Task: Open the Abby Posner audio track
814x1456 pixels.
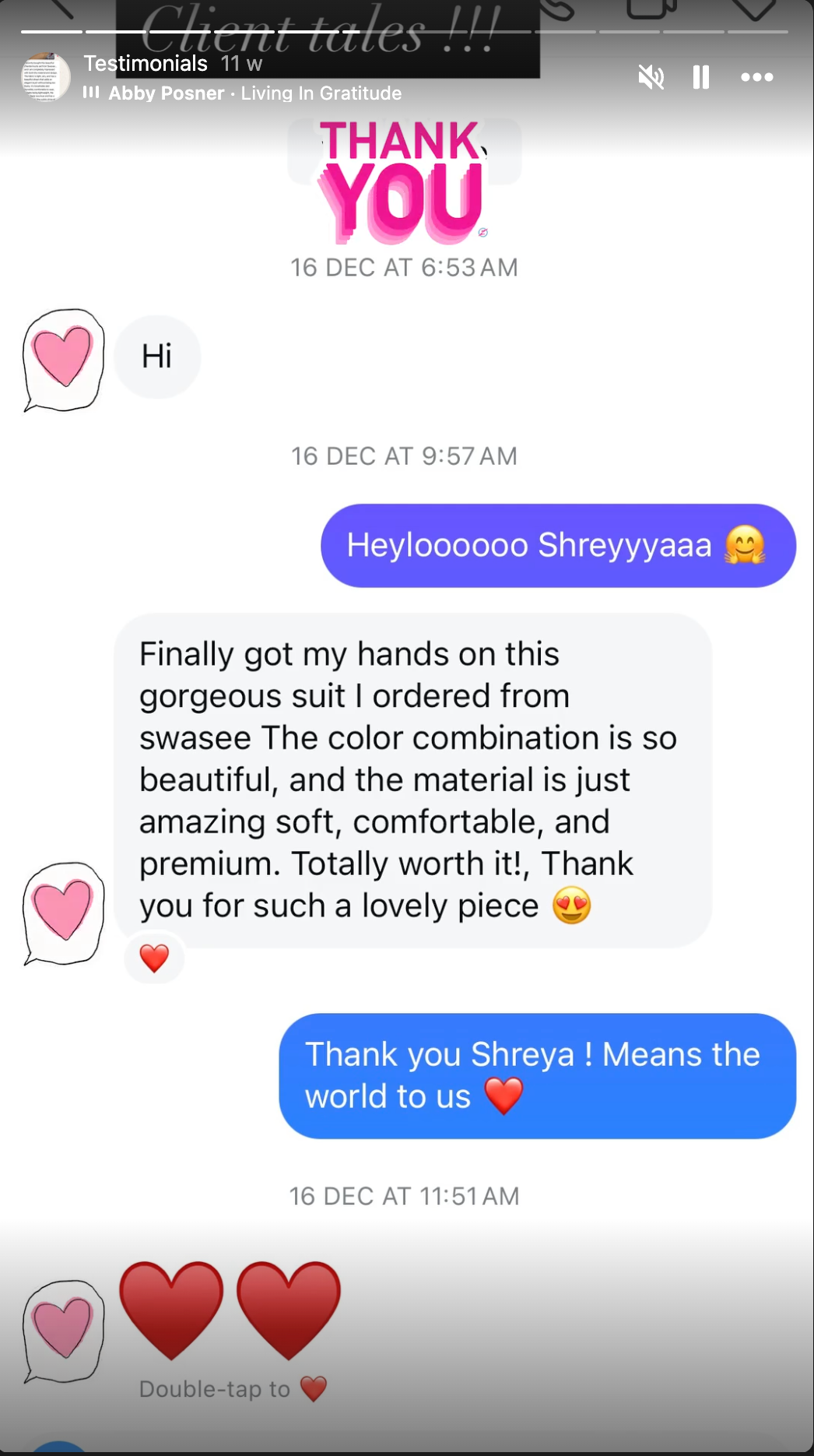Action: (x=167, y=93)
